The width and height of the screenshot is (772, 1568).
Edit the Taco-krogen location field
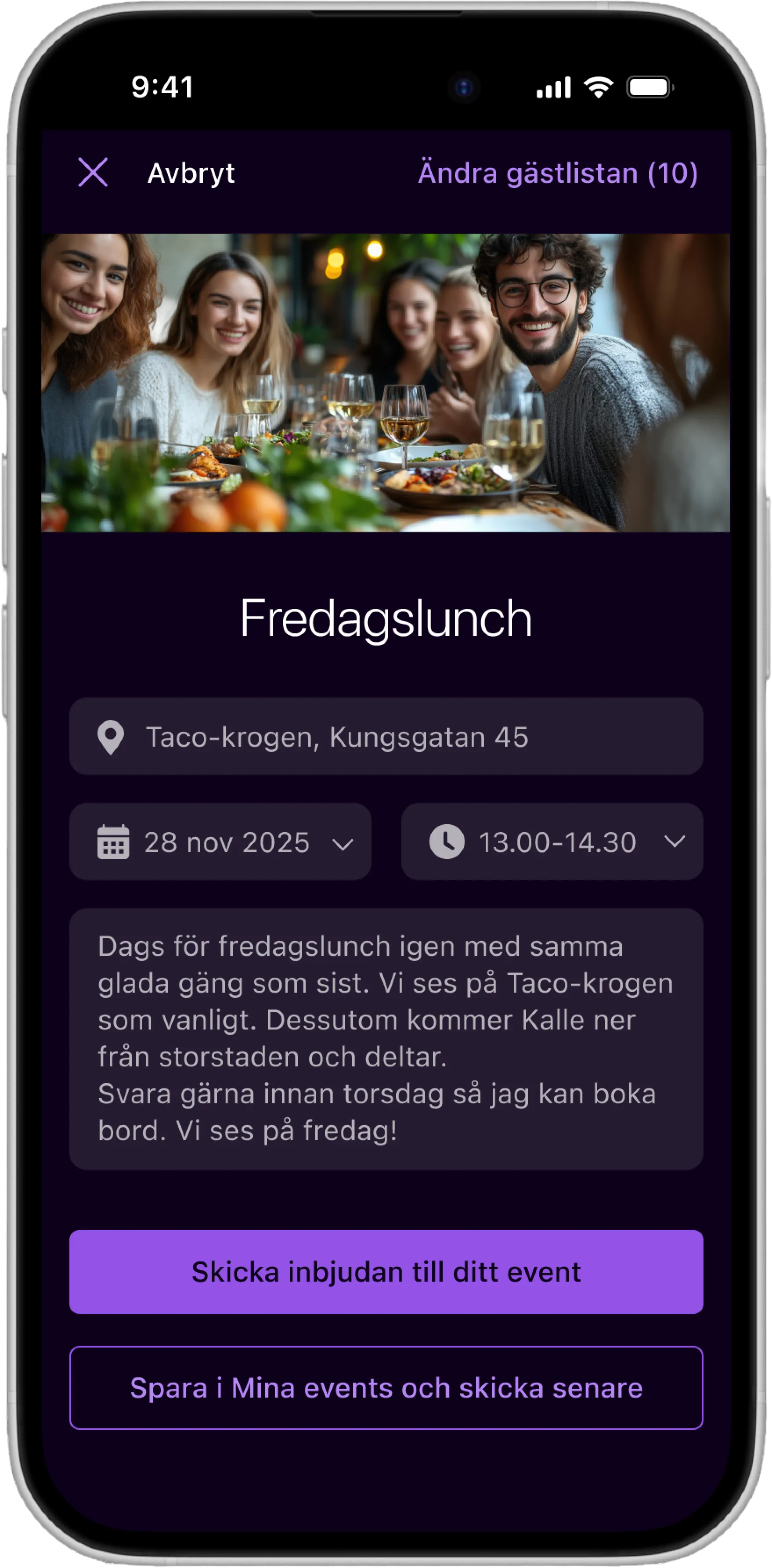(x=386, y=737)
